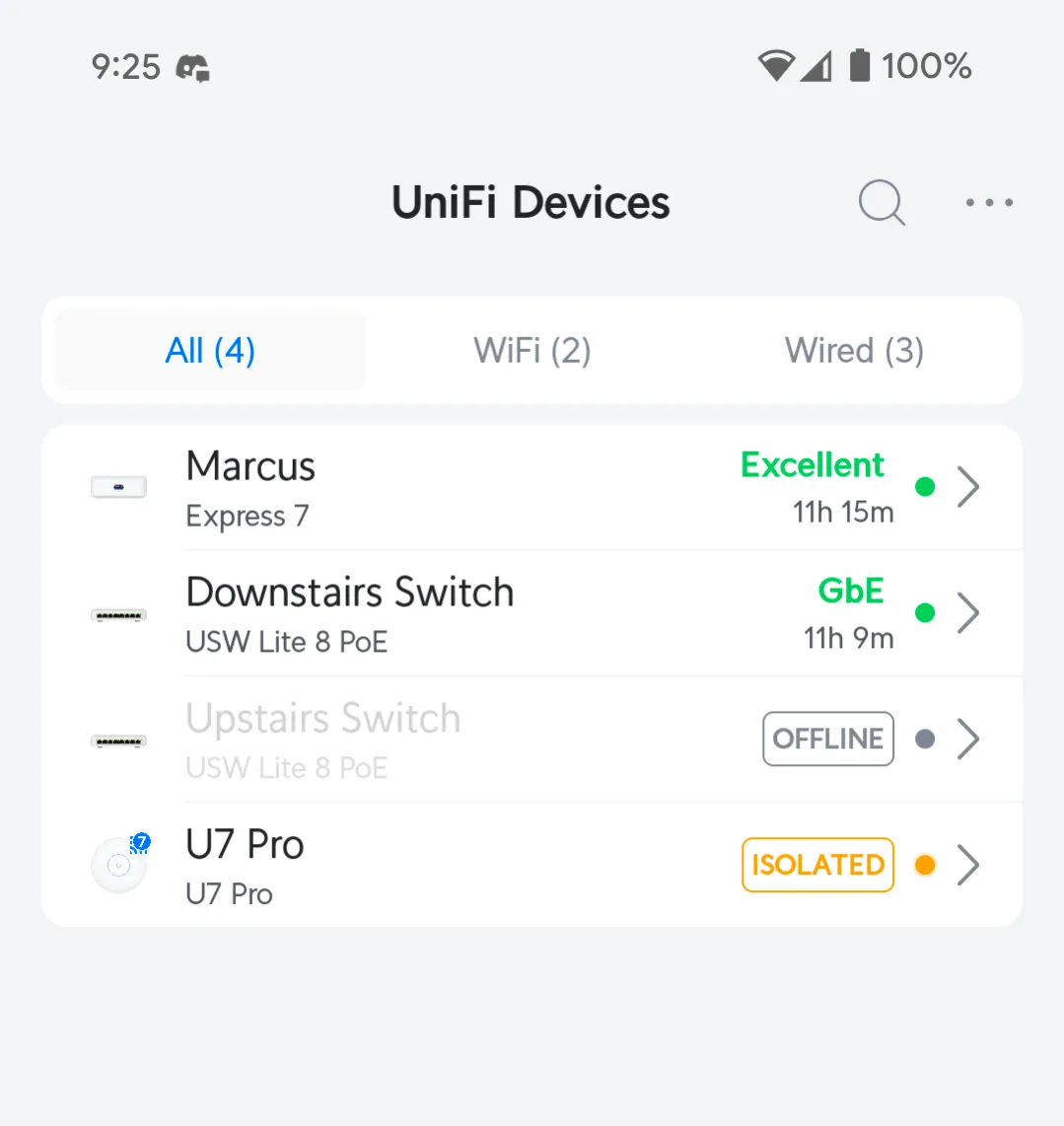This screenshot has width=1064, height=1126.
Task: Select the Marcus device row
Action: 444,486
